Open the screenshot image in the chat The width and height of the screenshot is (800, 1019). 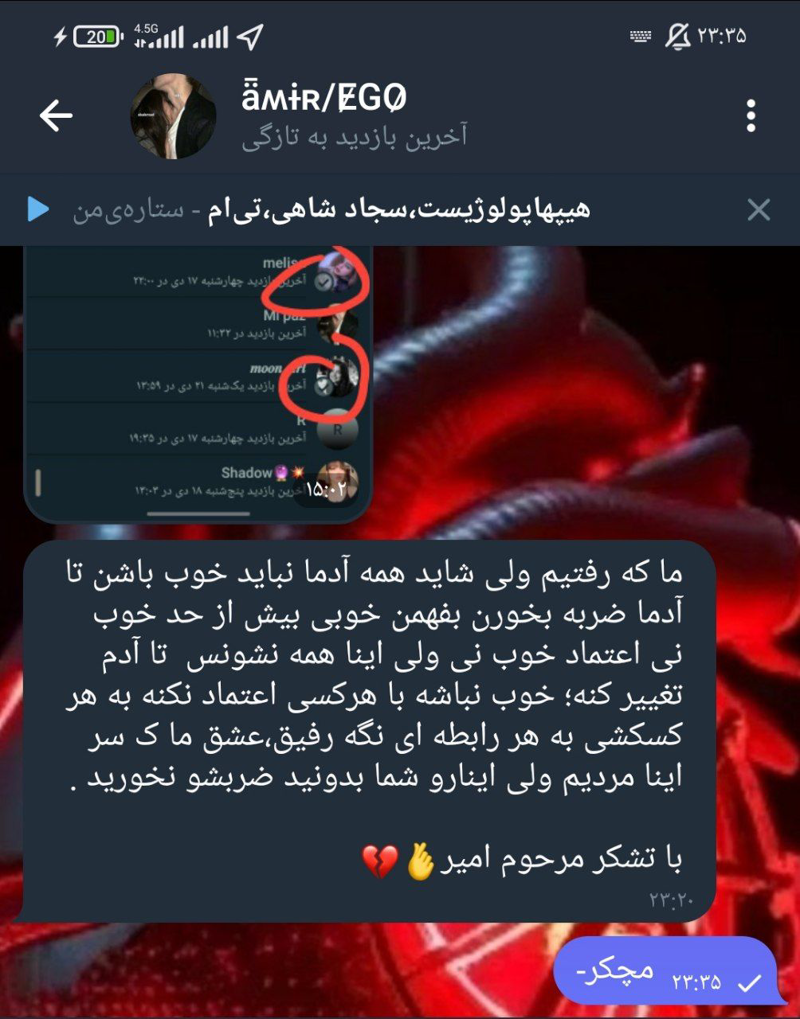pyautogui.click(x=198, y=383)
